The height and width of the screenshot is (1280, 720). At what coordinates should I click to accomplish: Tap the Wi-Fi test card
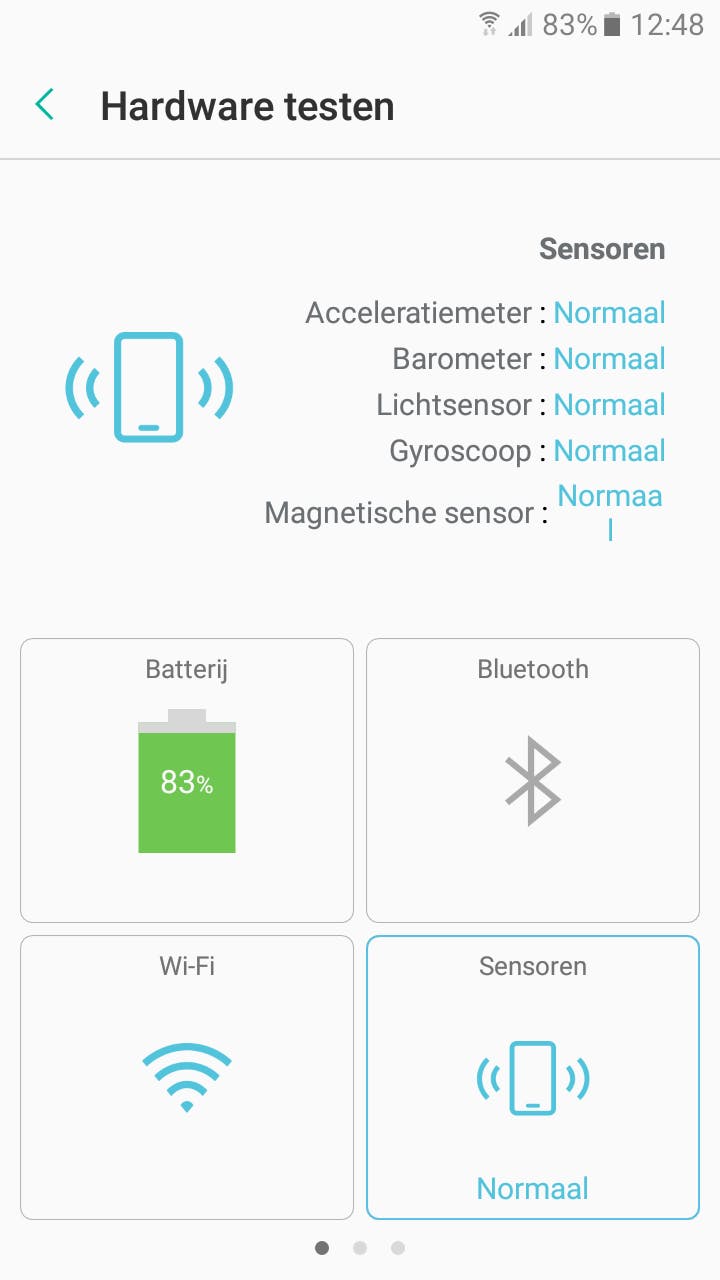(187, 1077)
